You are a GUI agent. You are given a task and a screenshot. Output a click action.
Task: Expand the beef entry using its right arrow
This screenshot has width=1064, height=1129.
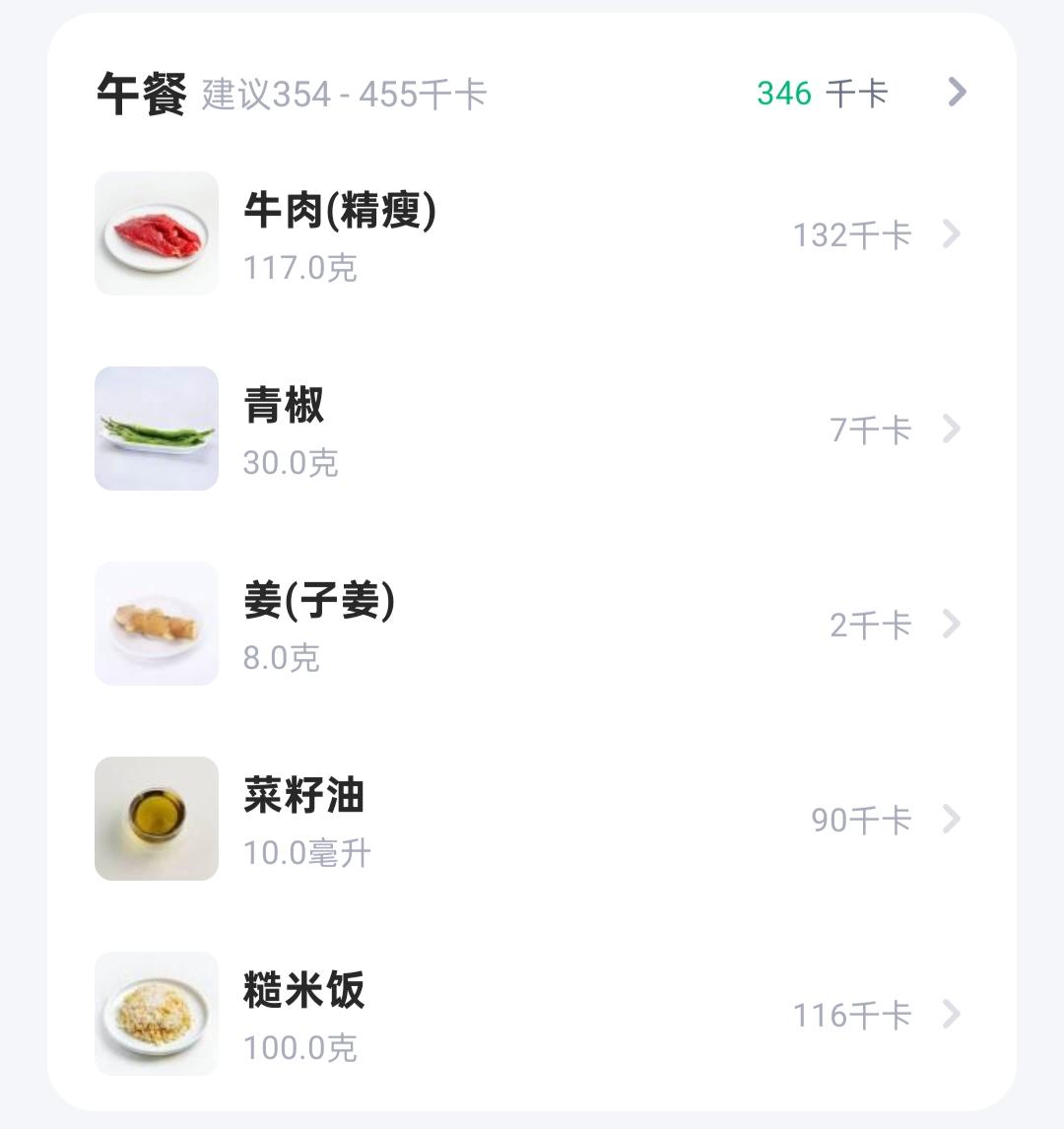tap(951, 233)
